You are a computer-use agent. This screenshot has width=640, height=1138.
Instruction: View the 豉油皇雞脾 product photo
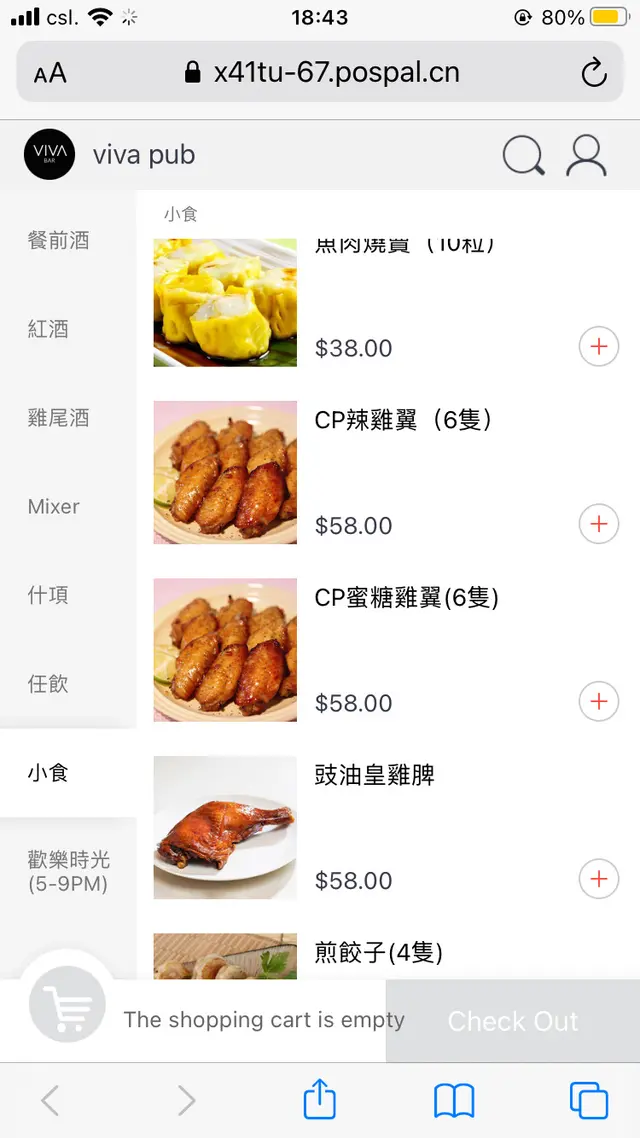(x=225, y=827)
